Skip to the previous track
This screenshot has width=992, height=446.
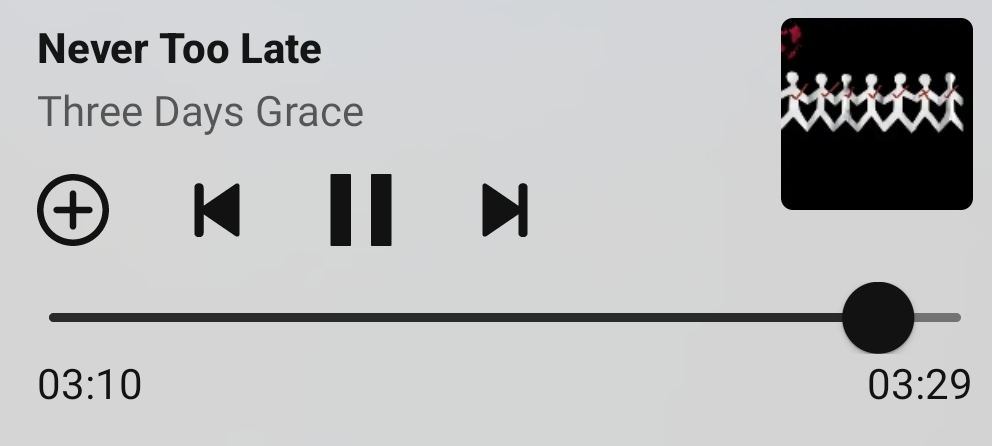click(x=217, y=210)
